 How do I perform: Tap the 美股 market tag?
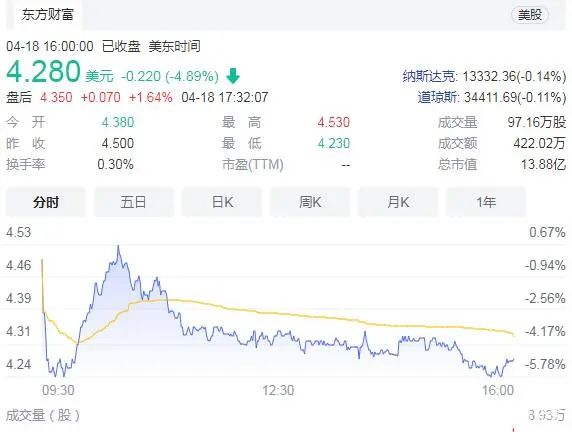[x=530, y=15]
